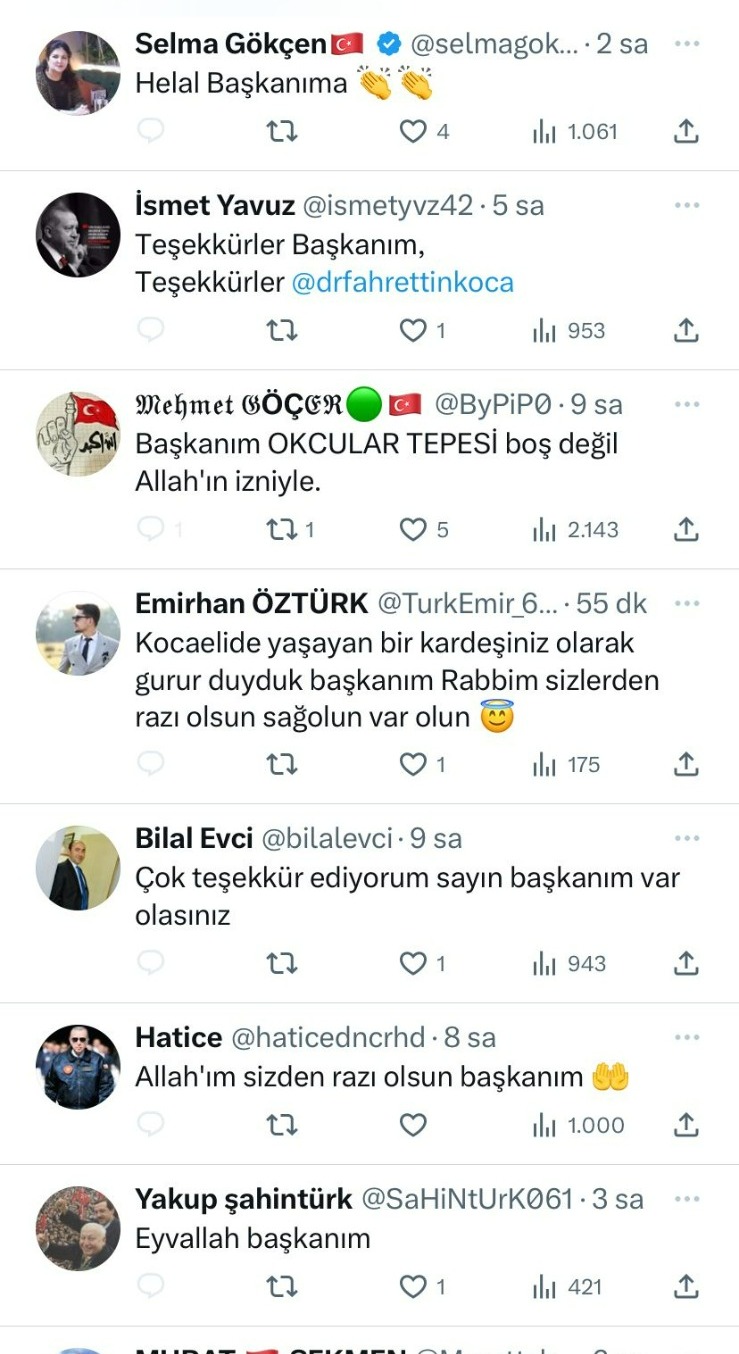Retweet Emirhan ÖZTÜRK's reply
The image size is (739, 1354).
click(x=282, y=765)
